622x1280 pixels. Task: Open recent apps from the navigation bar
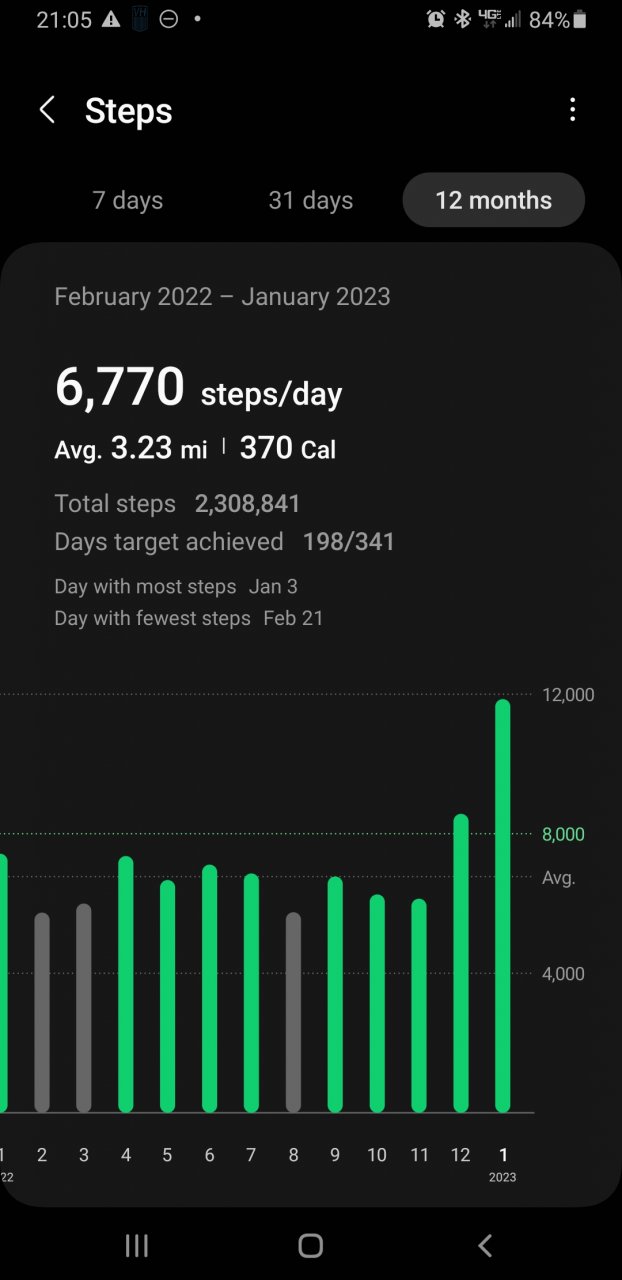[x=137, y=1245]
